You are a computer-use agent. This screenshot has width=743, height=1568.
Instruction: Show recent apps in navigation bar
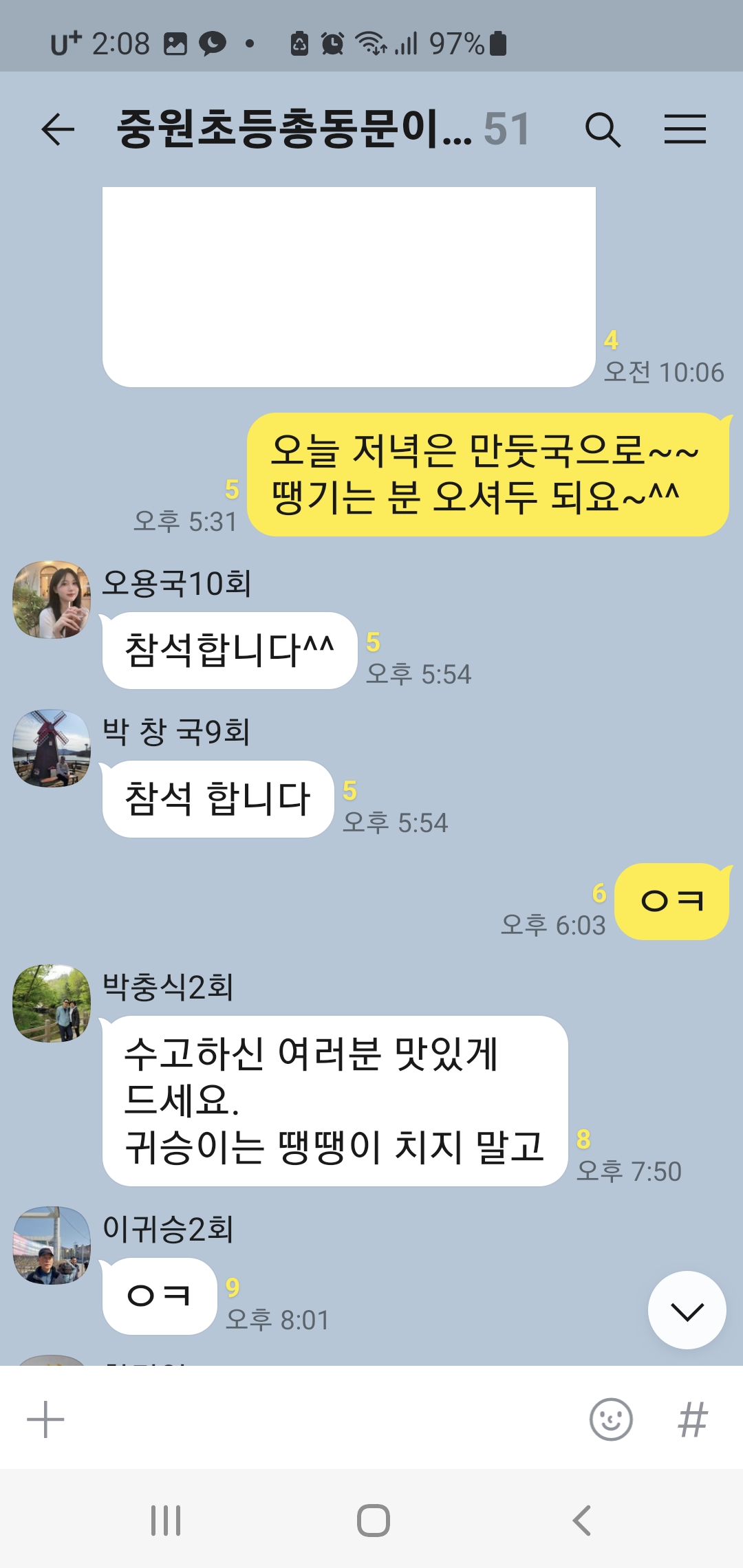tap(166, 1520)
